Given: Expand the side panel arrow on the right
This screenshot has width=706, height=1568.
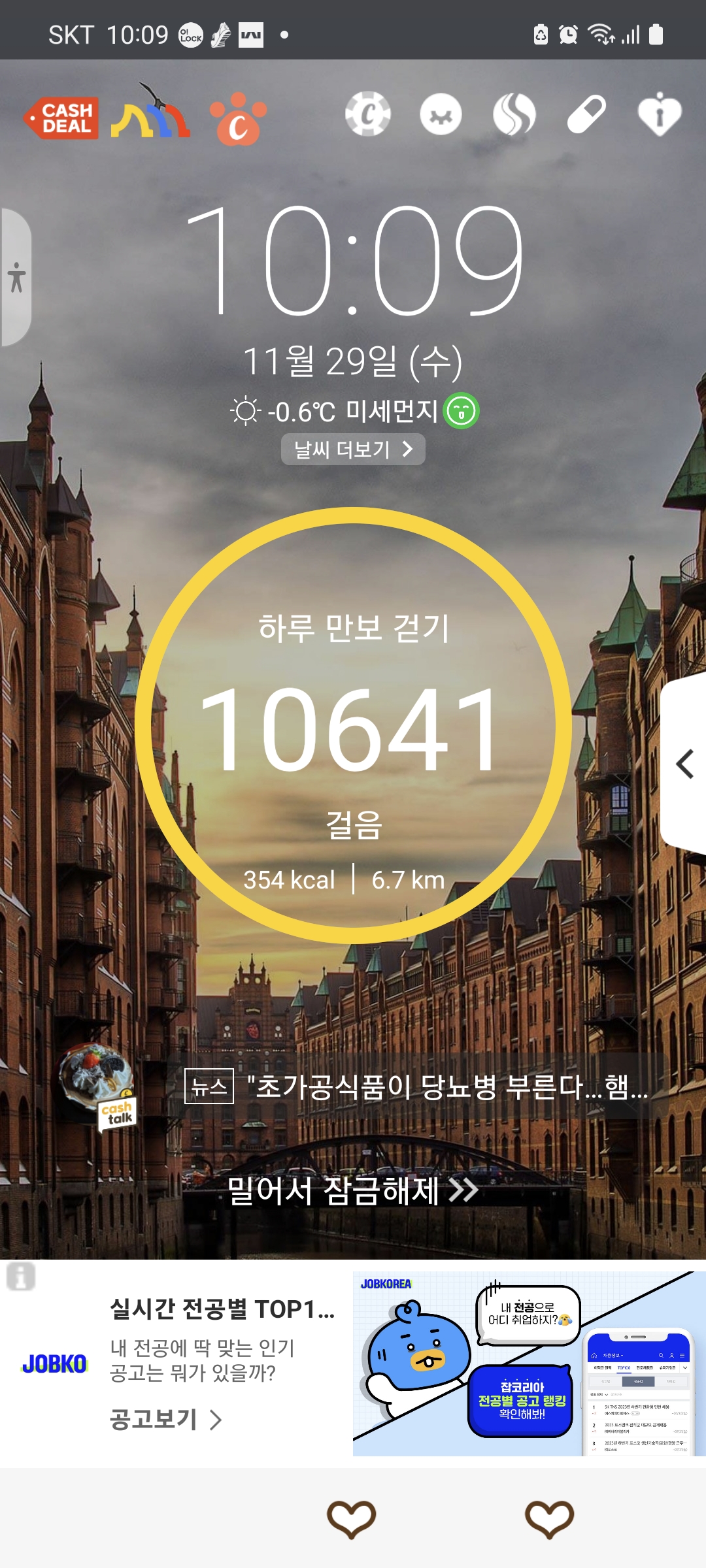Looking at the screenshot, I should coord(684,764).
